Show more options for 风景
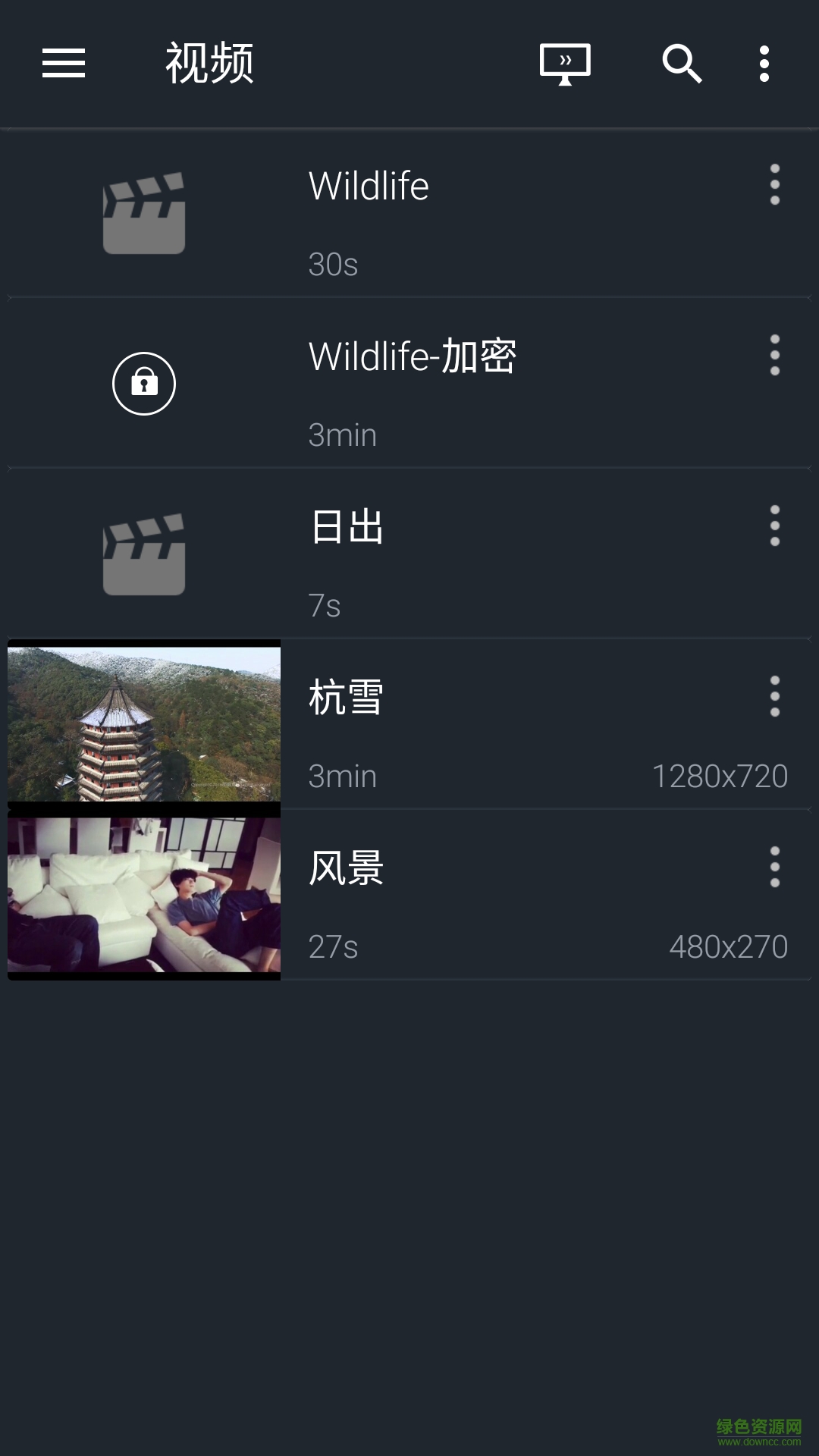 (x=774, y=867)
